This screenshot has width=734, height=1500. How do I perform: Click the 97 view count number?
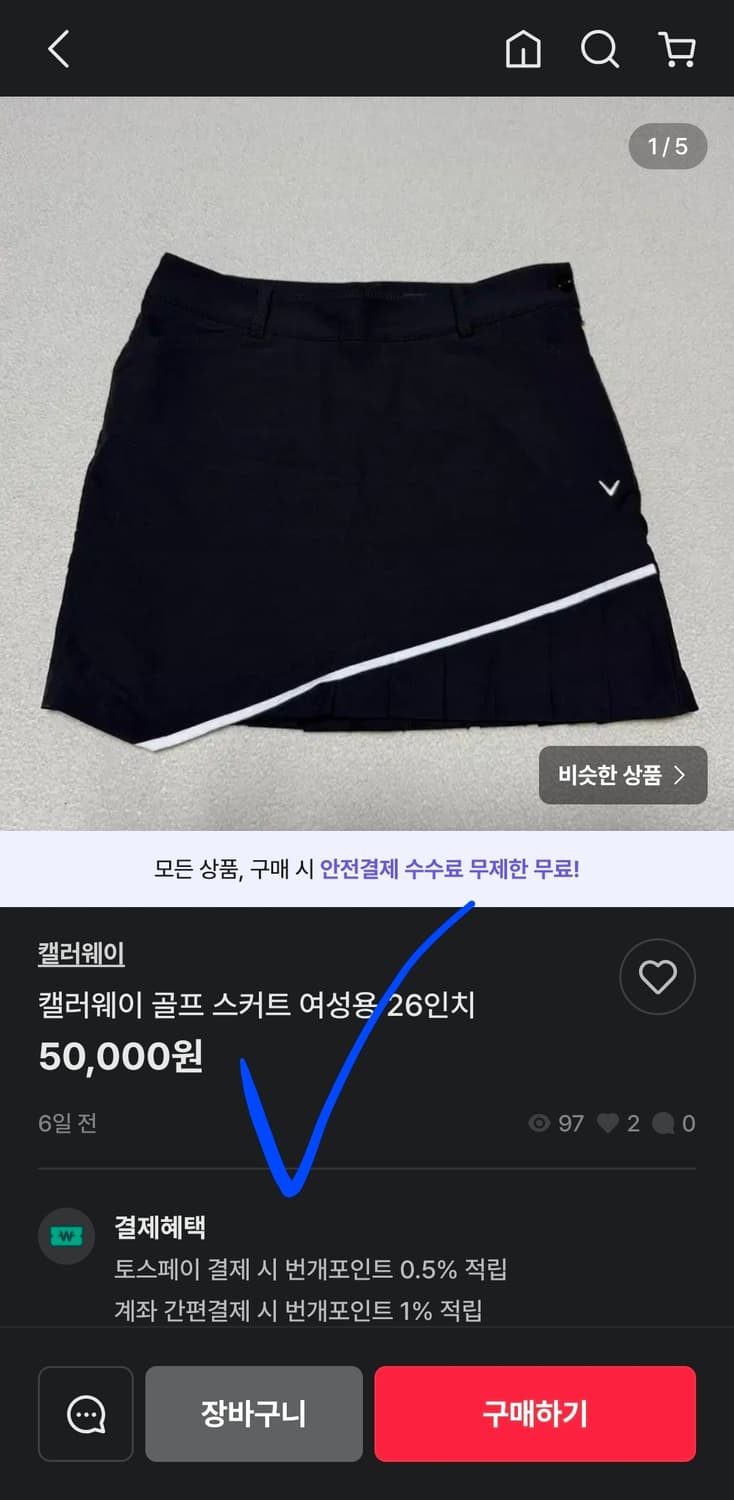tap(570, 1124)
